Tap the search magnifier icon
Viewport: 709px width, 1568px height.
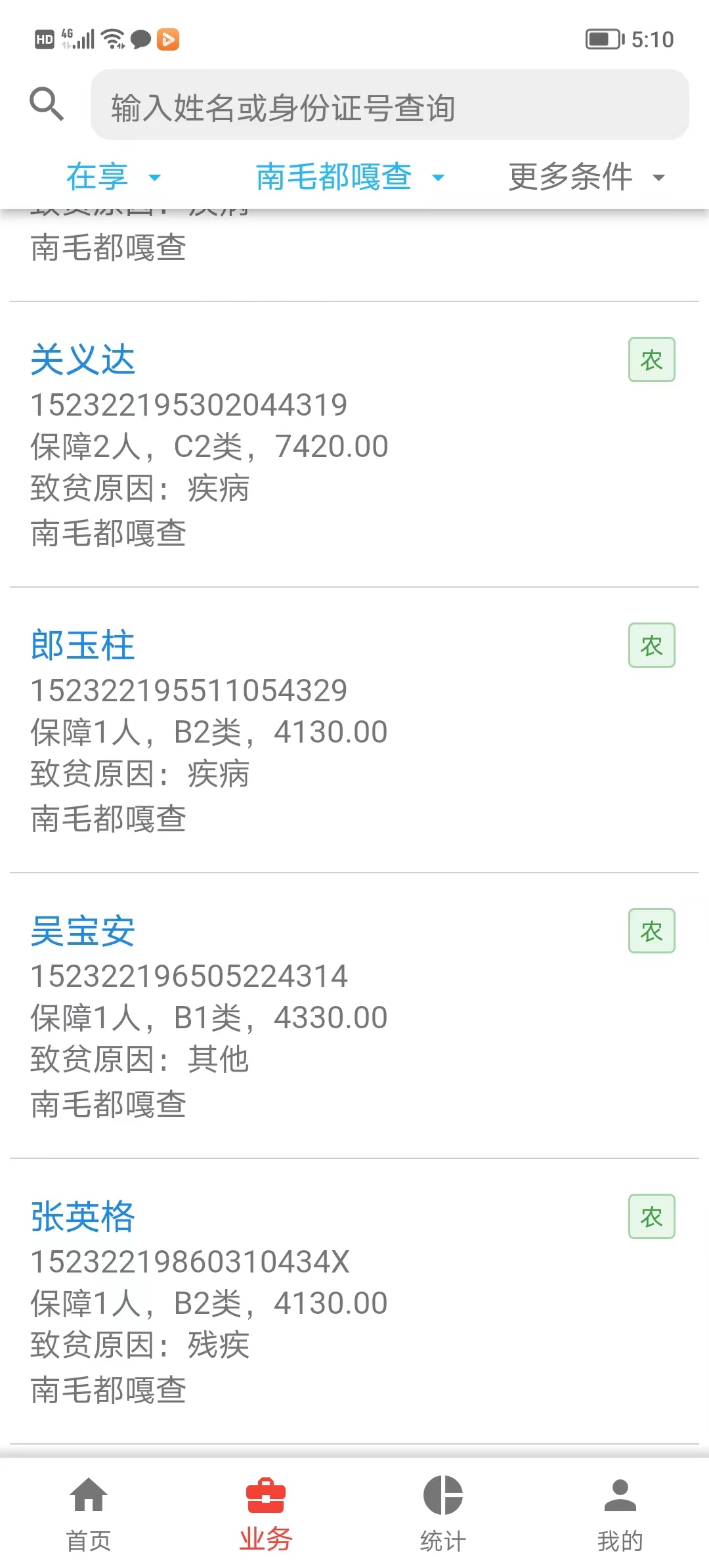coord(47,104)
